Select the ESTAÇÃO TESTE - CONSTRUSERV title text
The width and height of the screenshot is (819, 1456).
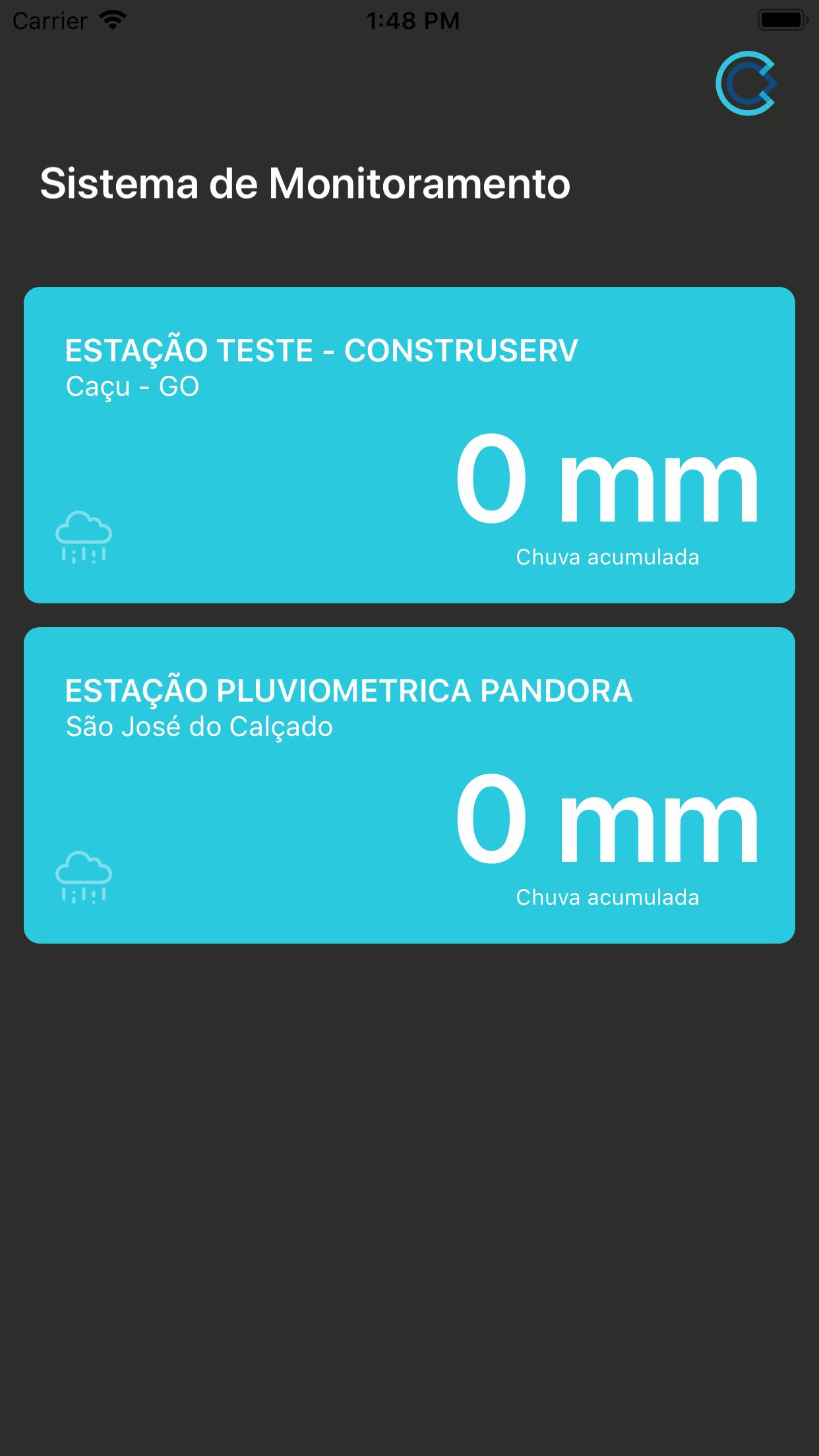point(321,349)
